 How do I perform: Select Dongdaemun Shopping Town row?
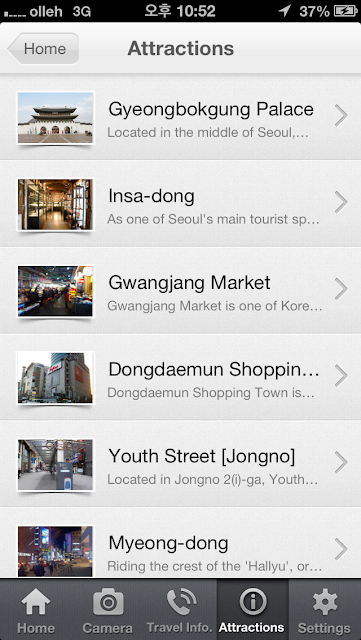[x=180, y=377]
